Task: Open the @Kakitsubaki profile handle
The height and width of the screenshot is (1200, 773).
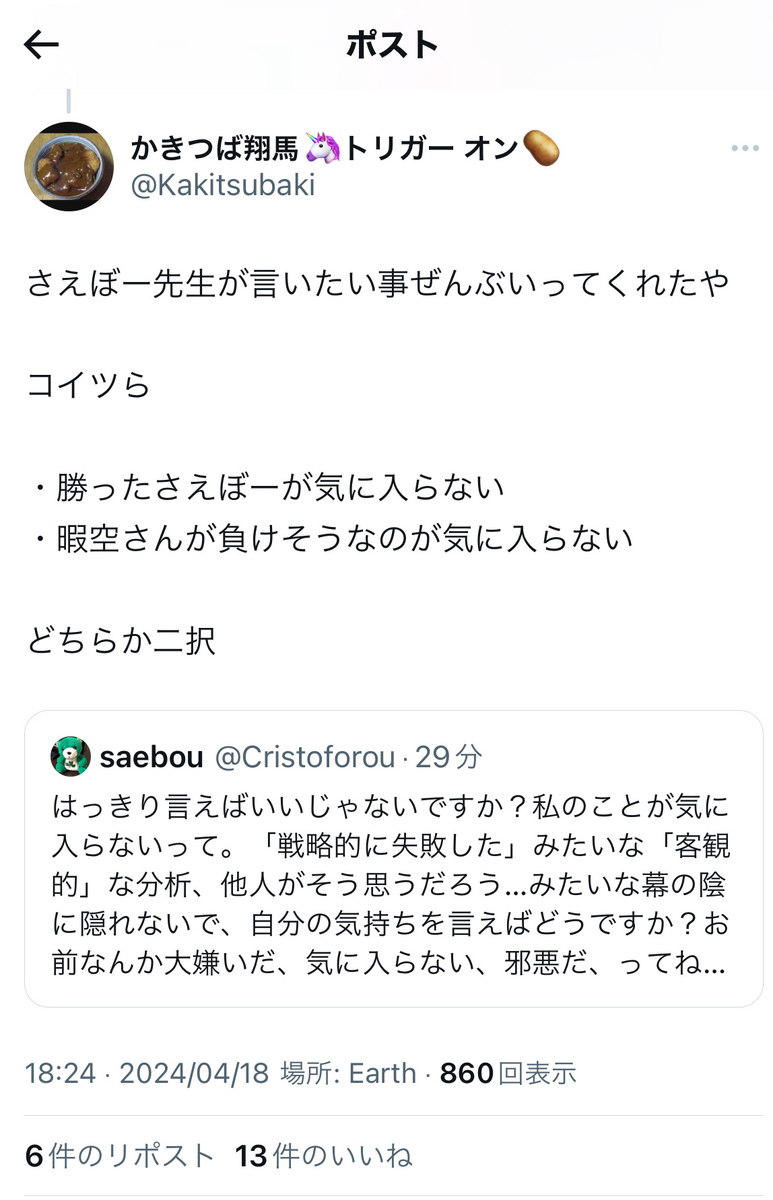Action: (223, 185)
